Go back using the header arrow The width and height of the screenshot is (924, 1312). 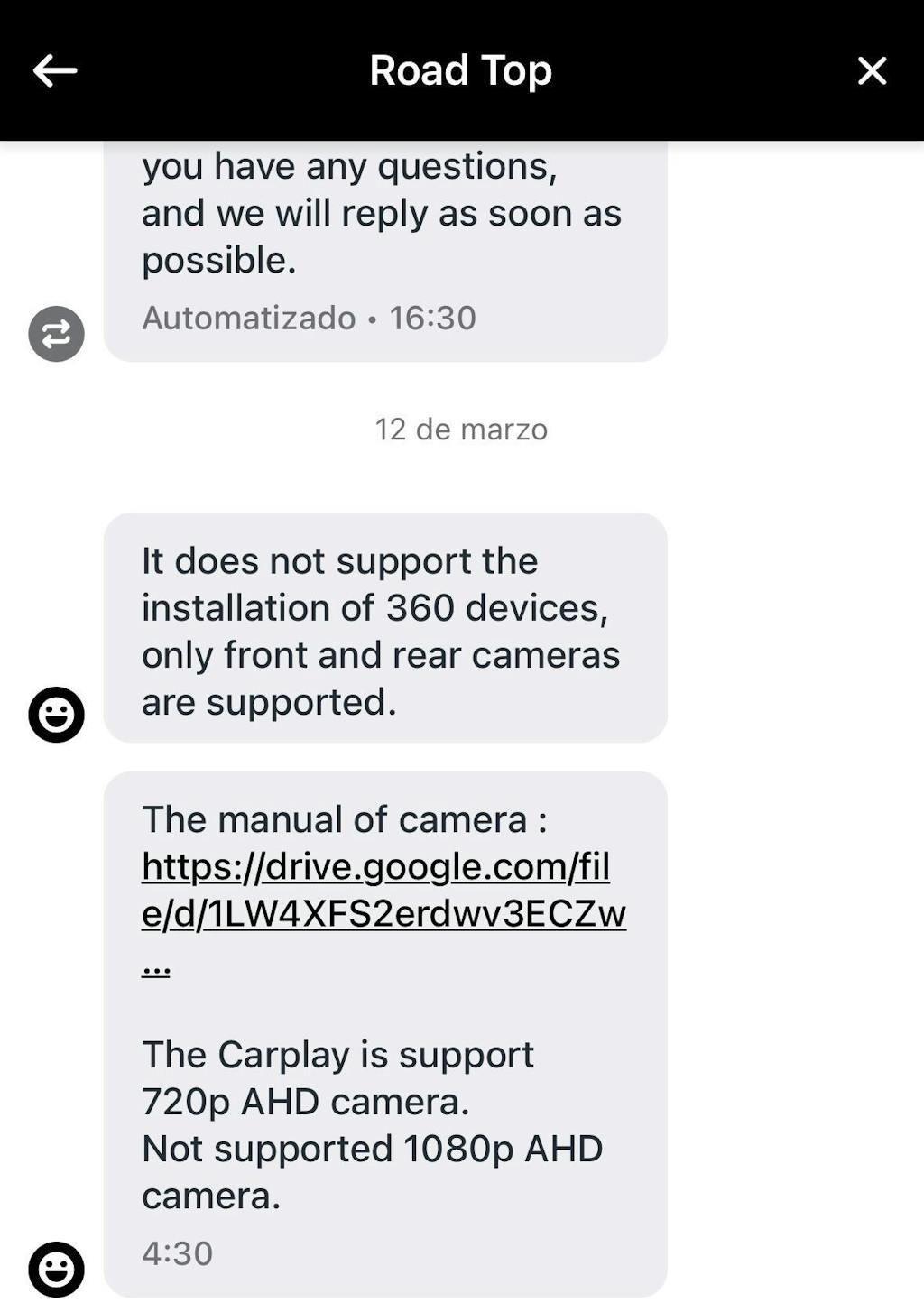pyautogui.click(x=55, y=70)
